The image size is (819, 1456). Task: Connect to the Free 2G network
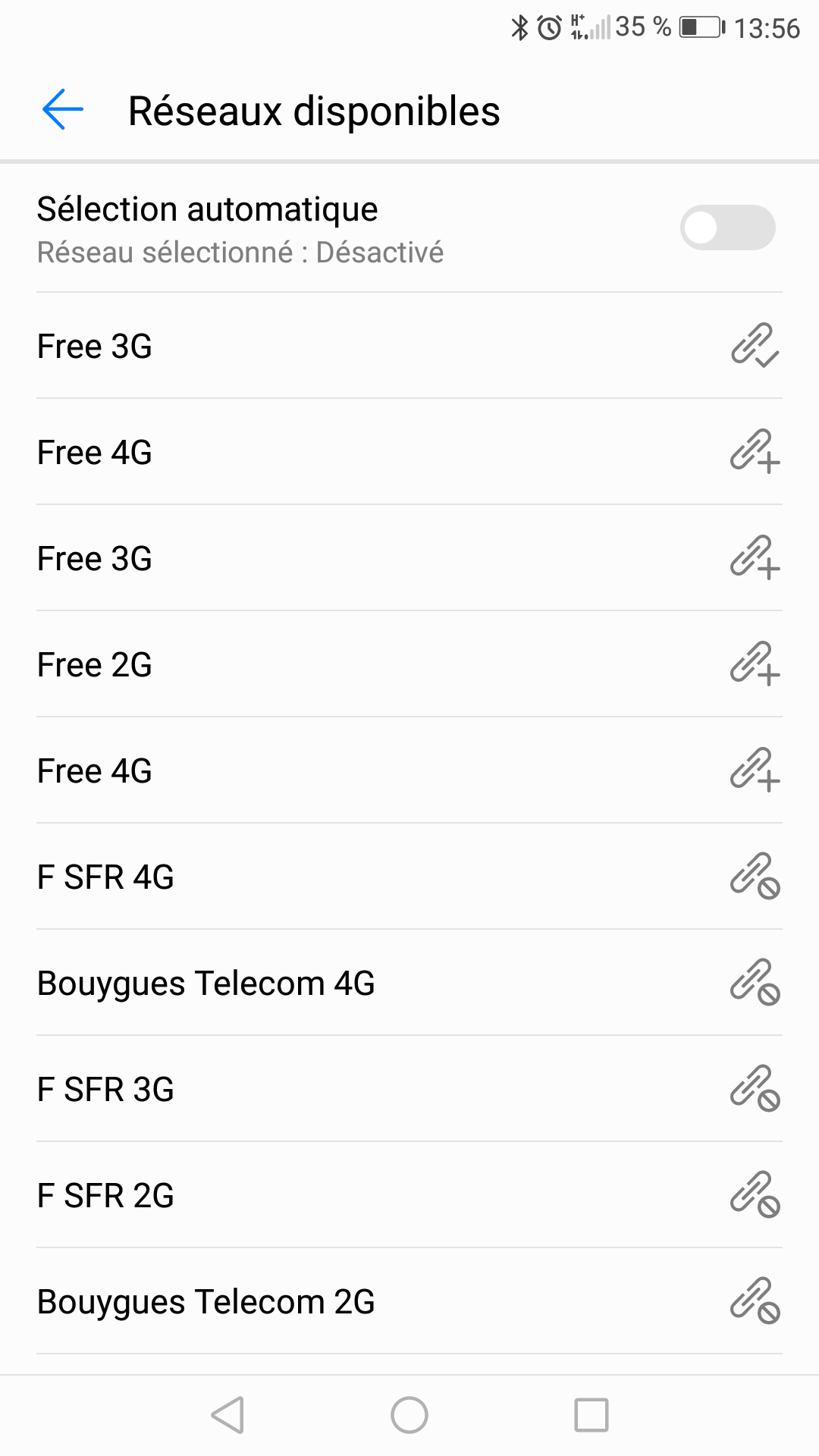[x=409, y=664]
